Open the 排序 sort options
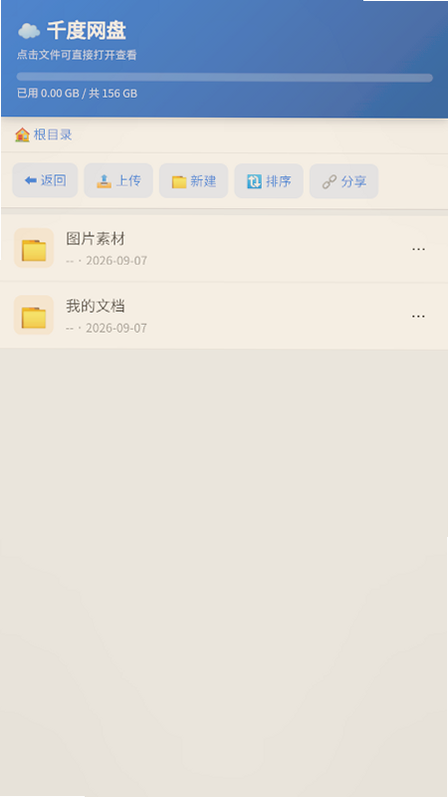 pyautogui.click(x=268, y=181)
